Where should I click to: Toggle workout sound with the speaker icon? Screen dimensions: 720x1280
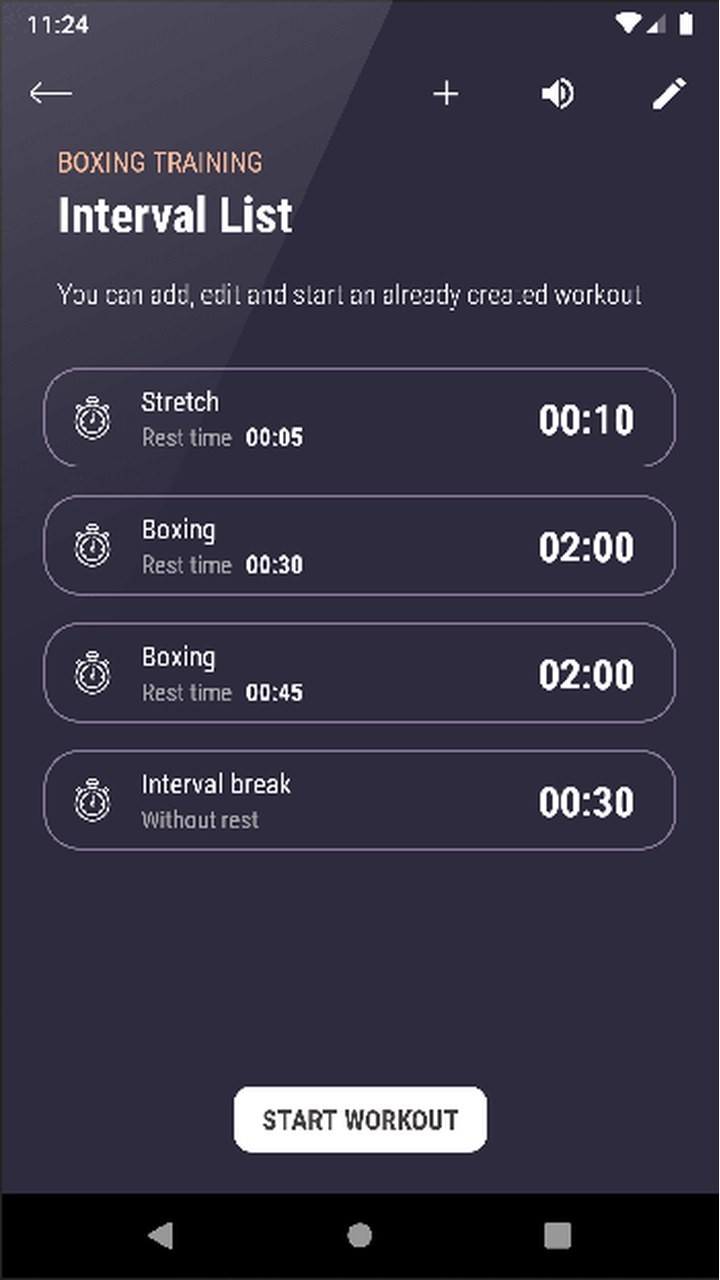[x=557, y=94]
